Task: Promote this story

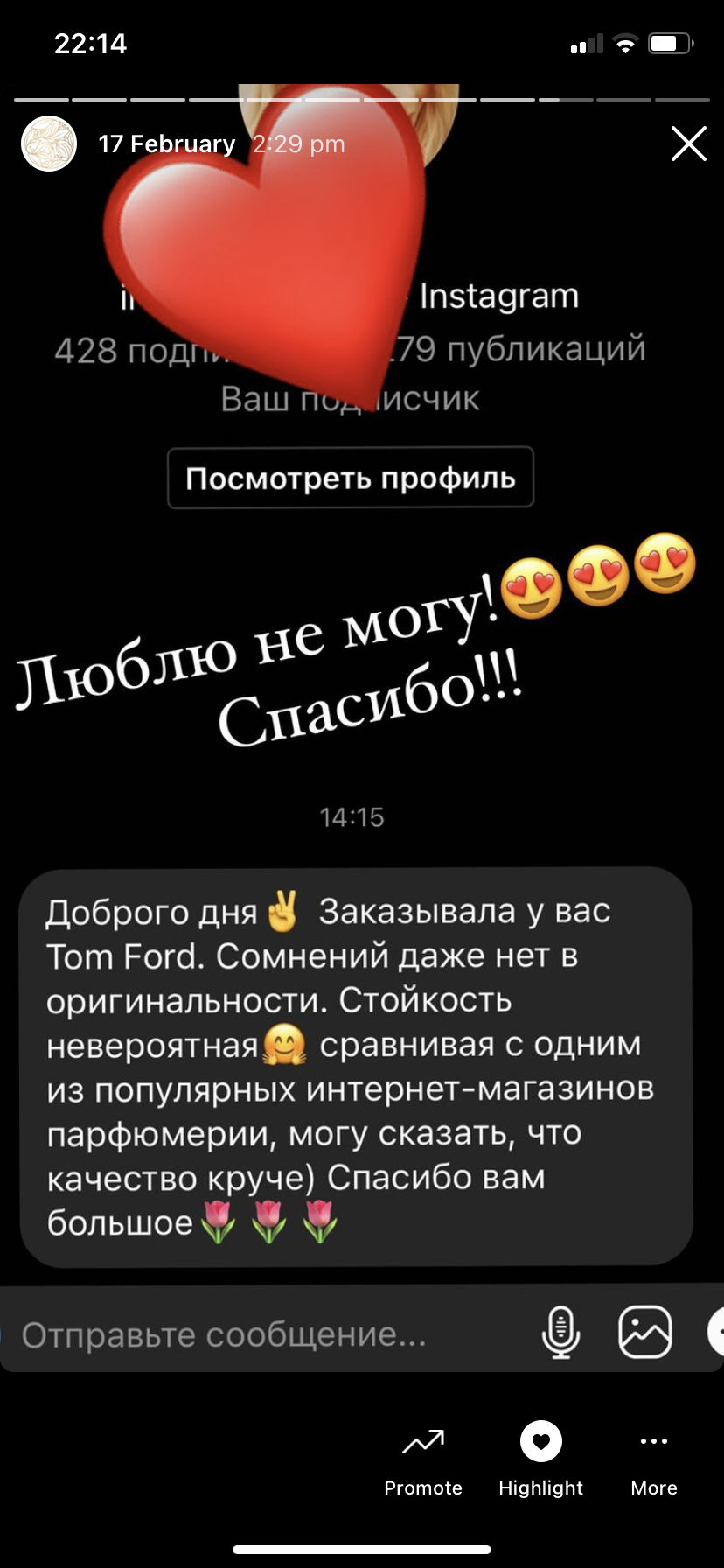Action: pos(423,1458)
